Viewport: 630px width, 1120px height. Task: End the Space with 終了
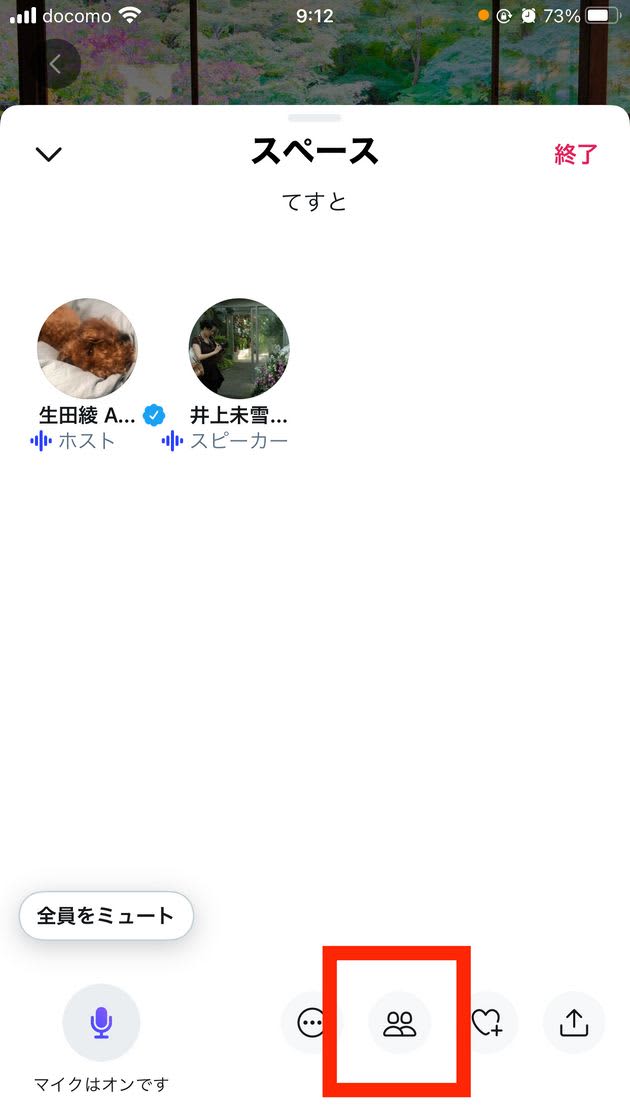pyautogui.click(x=576, y=154)
